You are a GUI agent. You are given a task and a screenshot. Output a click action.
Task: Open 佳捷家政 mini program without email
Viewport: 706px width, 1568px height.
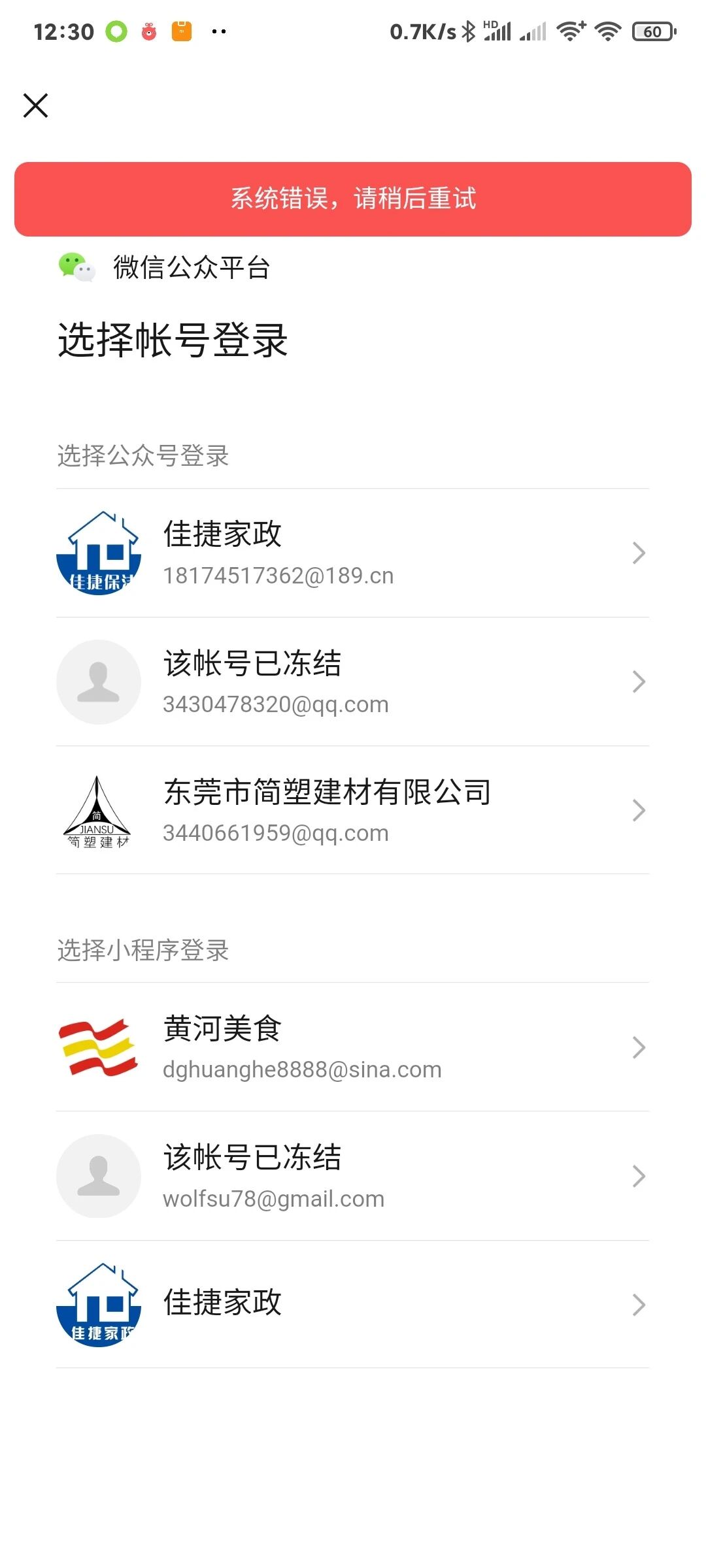[352, 1304]
